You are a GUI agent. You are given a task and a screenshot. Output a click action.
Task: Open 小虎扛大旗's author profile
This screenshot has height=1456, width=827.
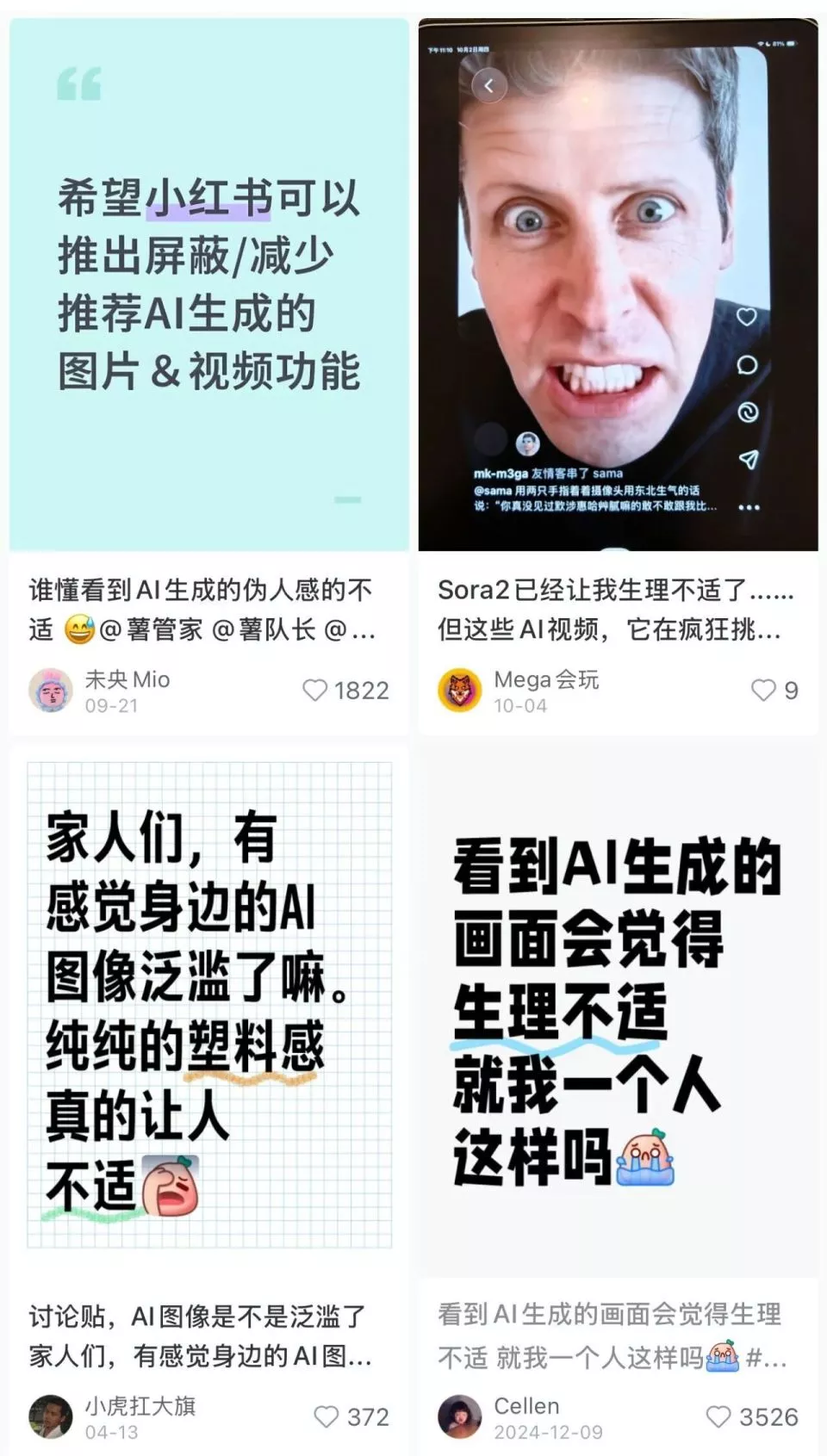(51, 1416)
